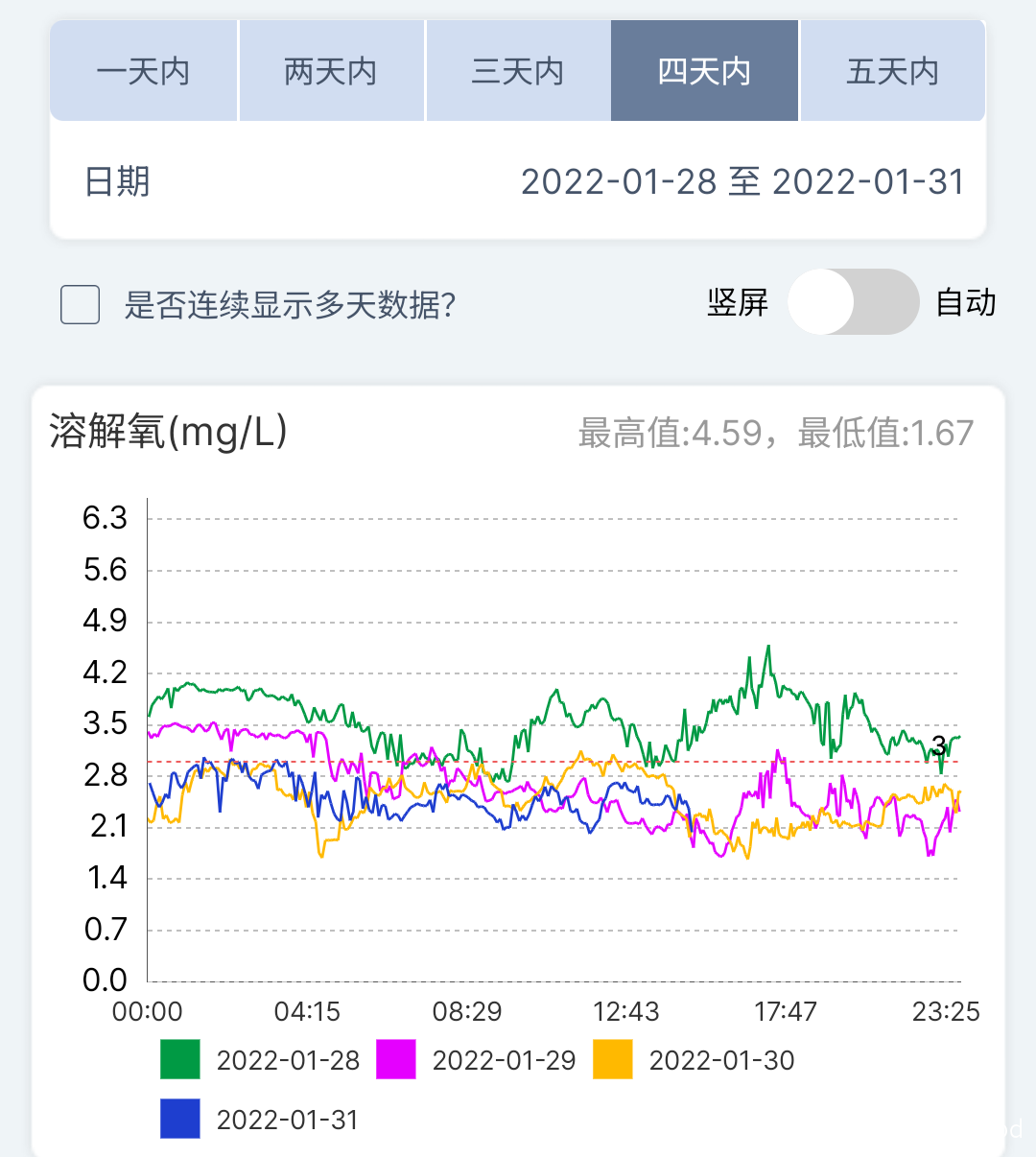Switch to the 一天内 tab
The height and width of the screenshot is (1157, 1036).
[144, 72]
